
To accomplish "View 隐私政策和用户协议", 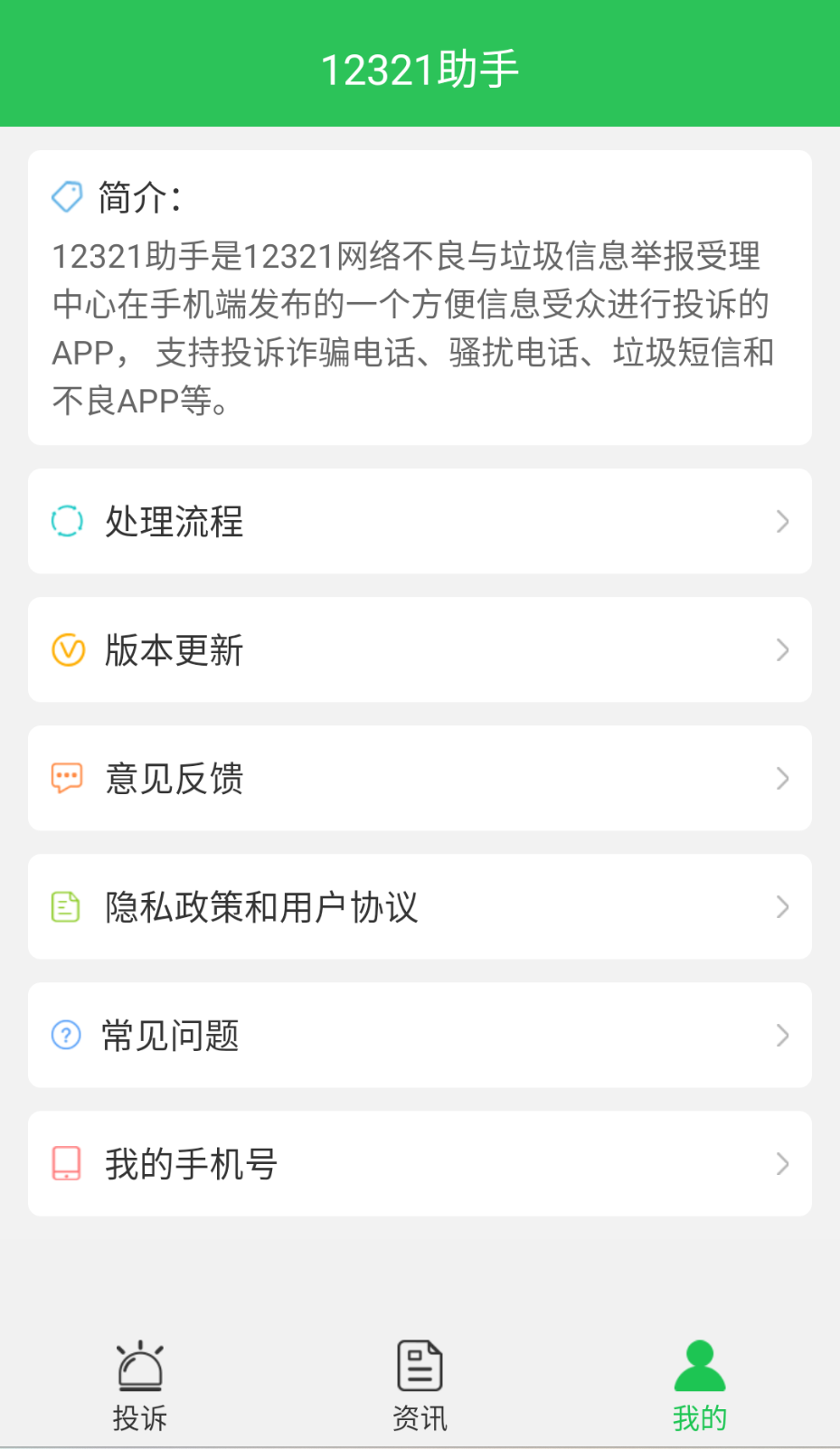I will pos(420,906).
